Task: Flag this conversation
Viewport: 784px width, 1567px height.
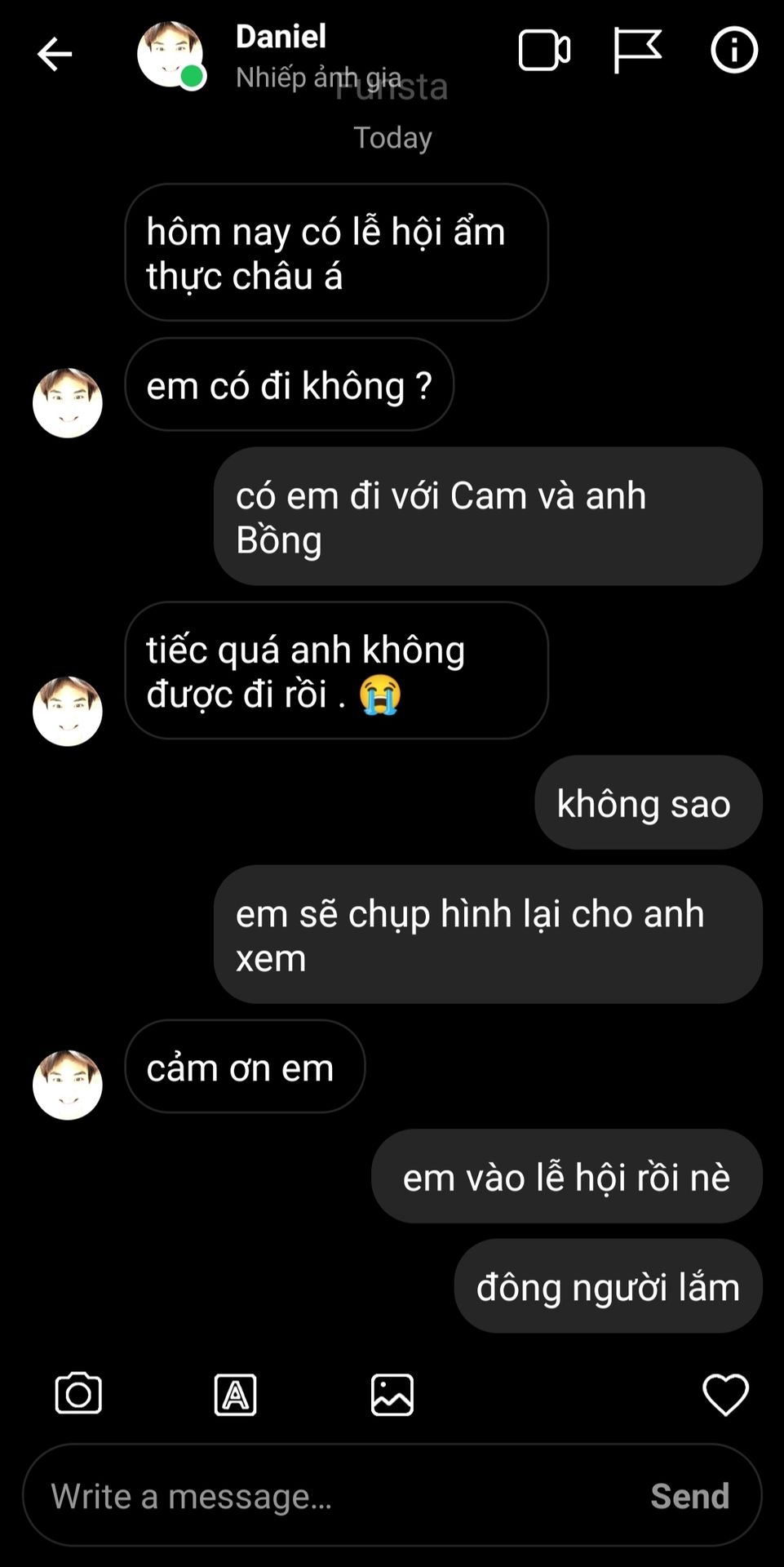Action: (637, 51)
